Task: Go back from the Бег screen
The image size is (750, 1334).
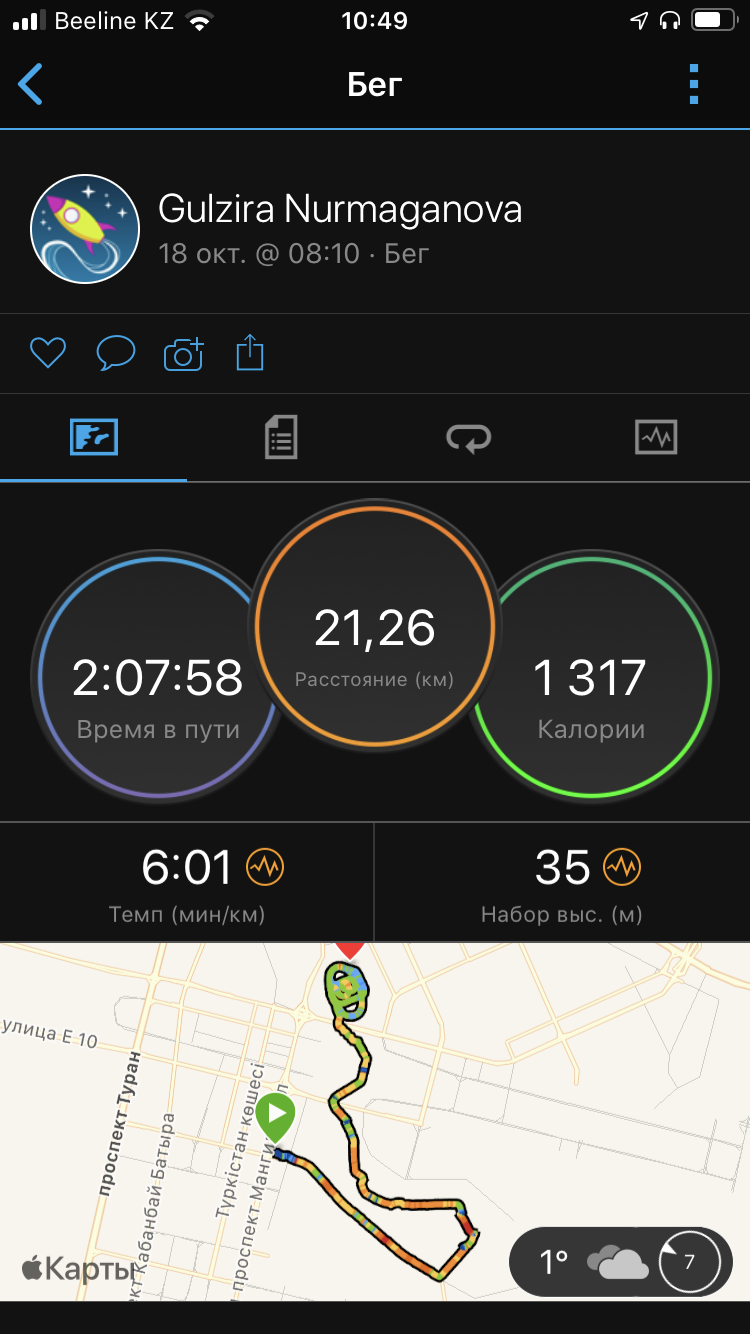Action: (x=31, y=85)
